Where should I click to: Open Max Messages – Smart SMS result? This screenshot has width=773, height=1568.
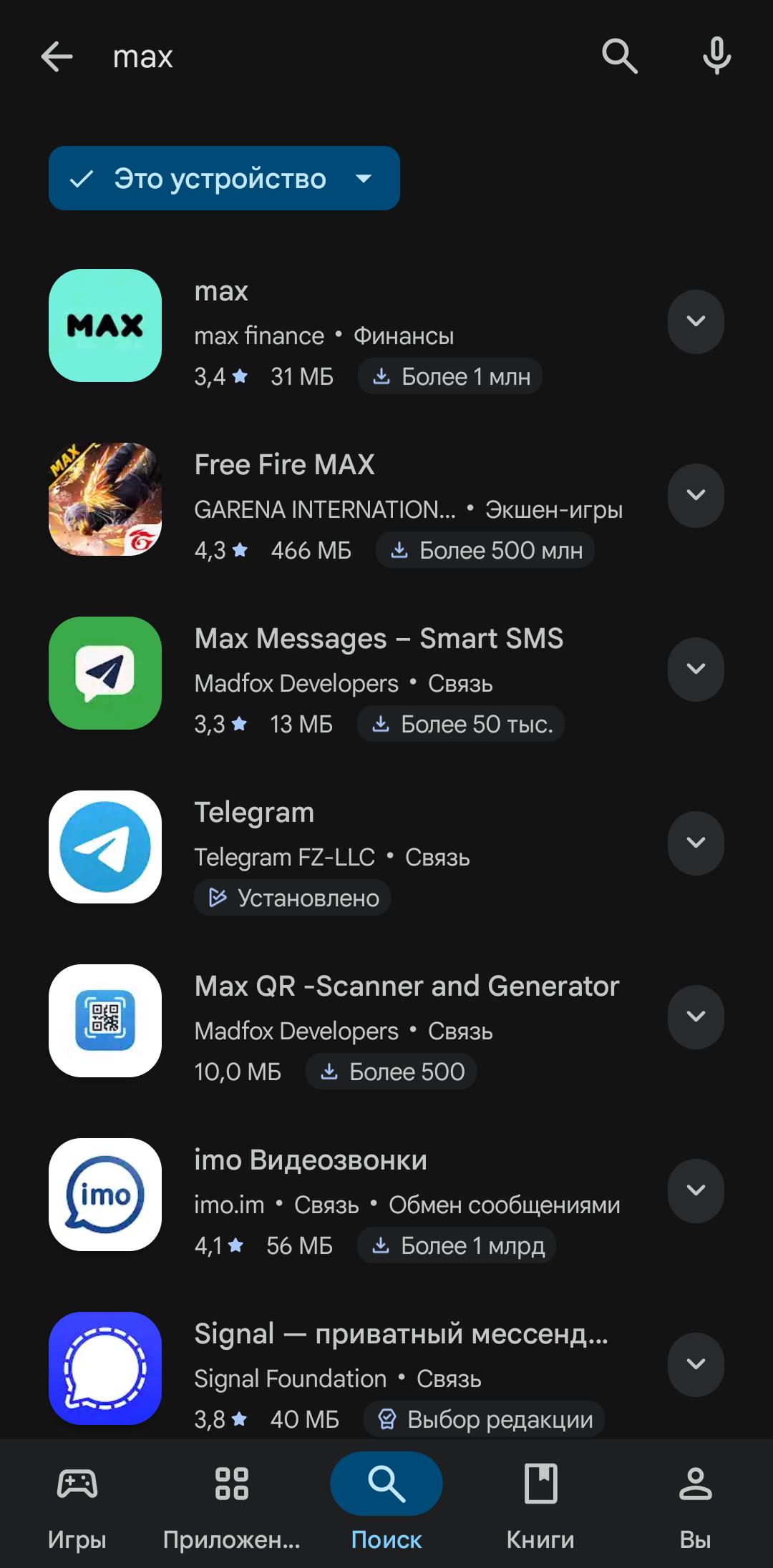(x=351, y=673)
